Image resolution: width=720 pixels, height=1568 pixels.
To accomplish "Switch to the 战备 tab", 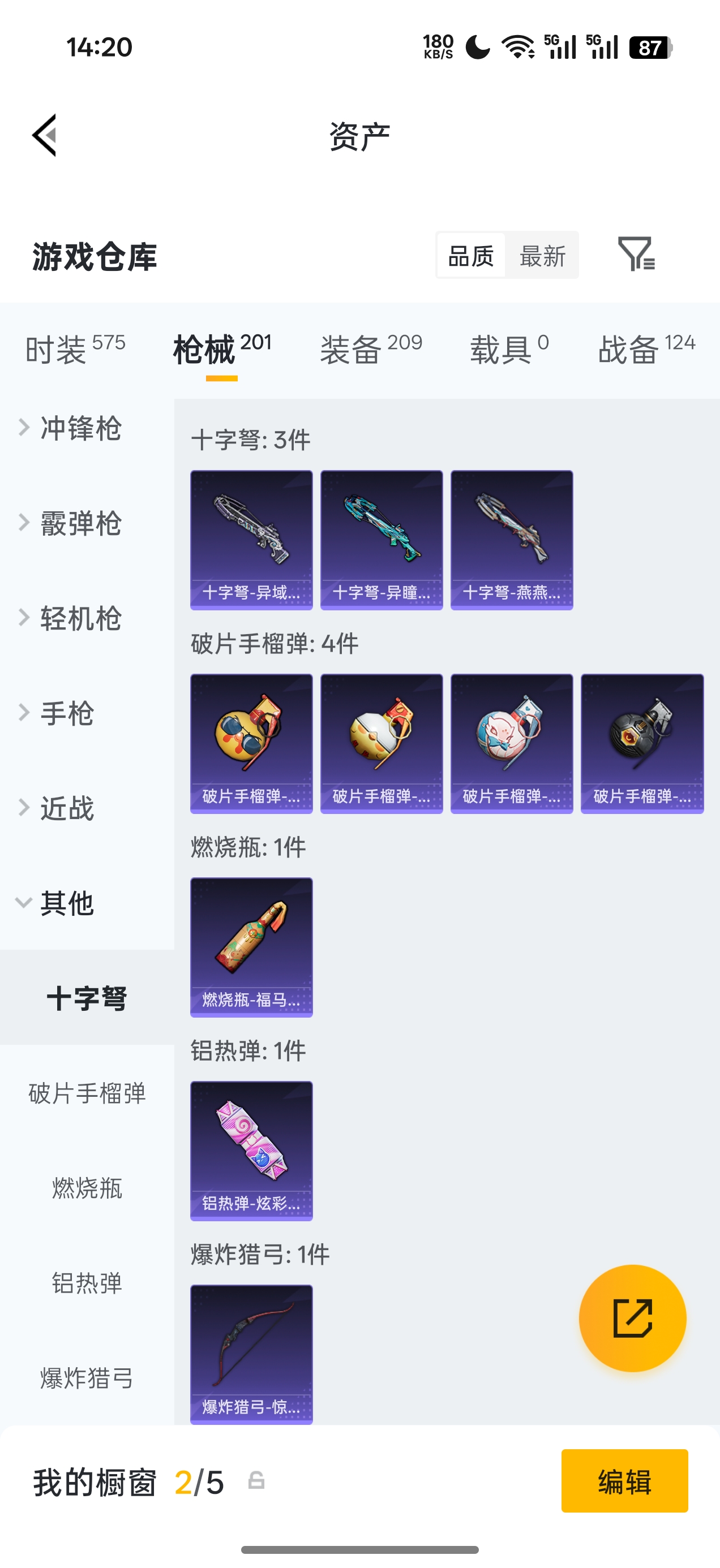I will [646, 350].
